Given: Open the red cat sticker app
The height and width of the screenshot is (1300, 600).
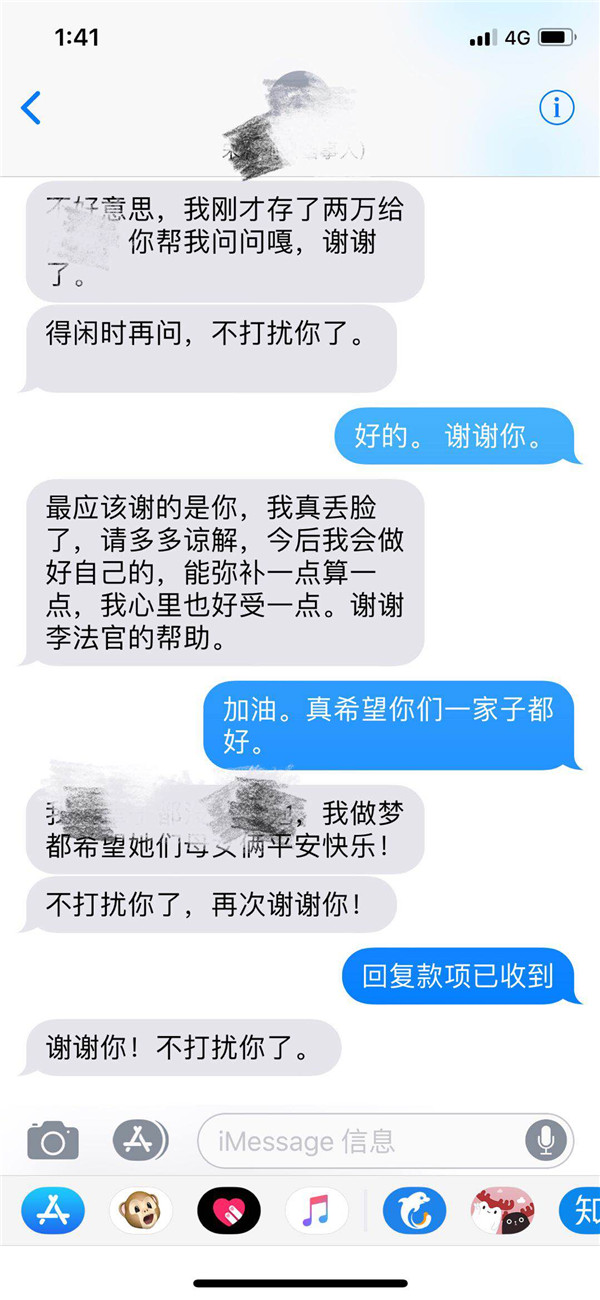Looking at the screenshot, I should [x=502, y=1212].
